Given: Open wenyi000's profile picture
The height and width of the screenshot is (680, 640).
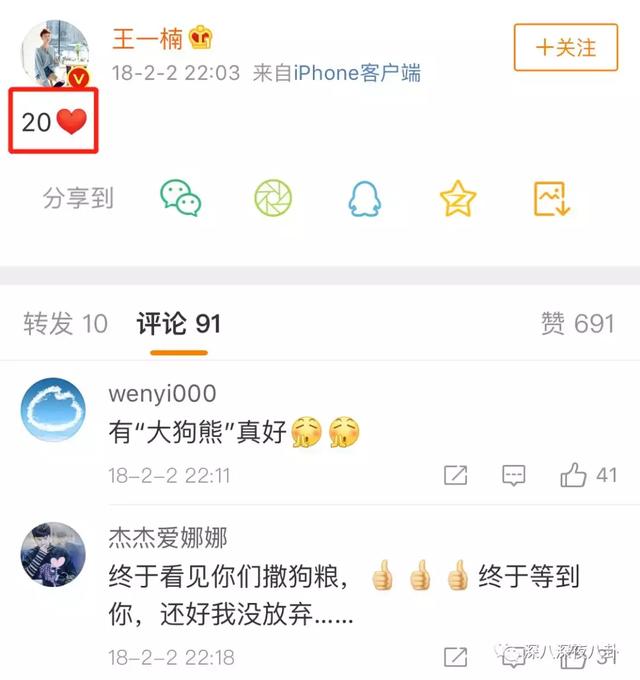Looking at the screenshot, I should tap(53, 411).
